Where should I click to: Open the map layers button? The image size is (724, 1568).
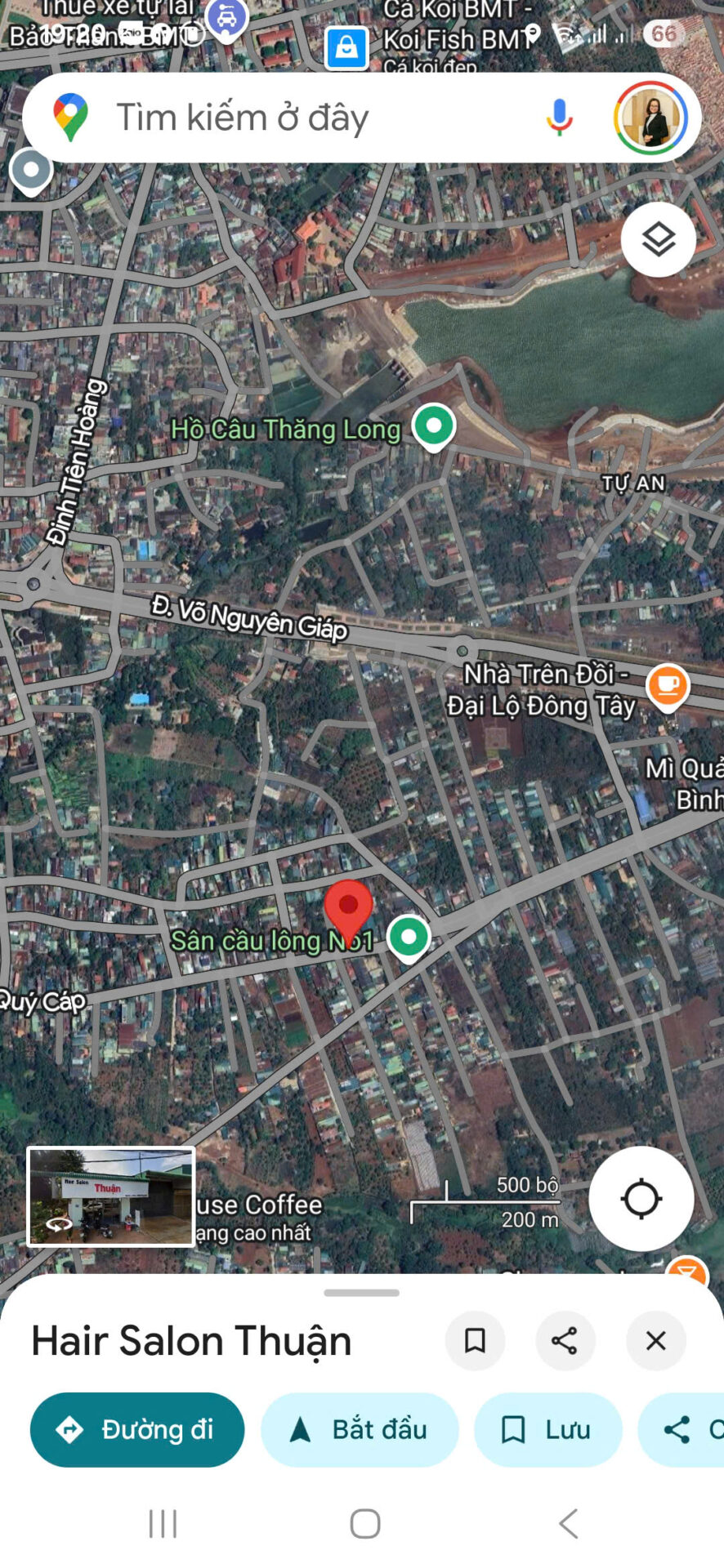tap(658, 239)
